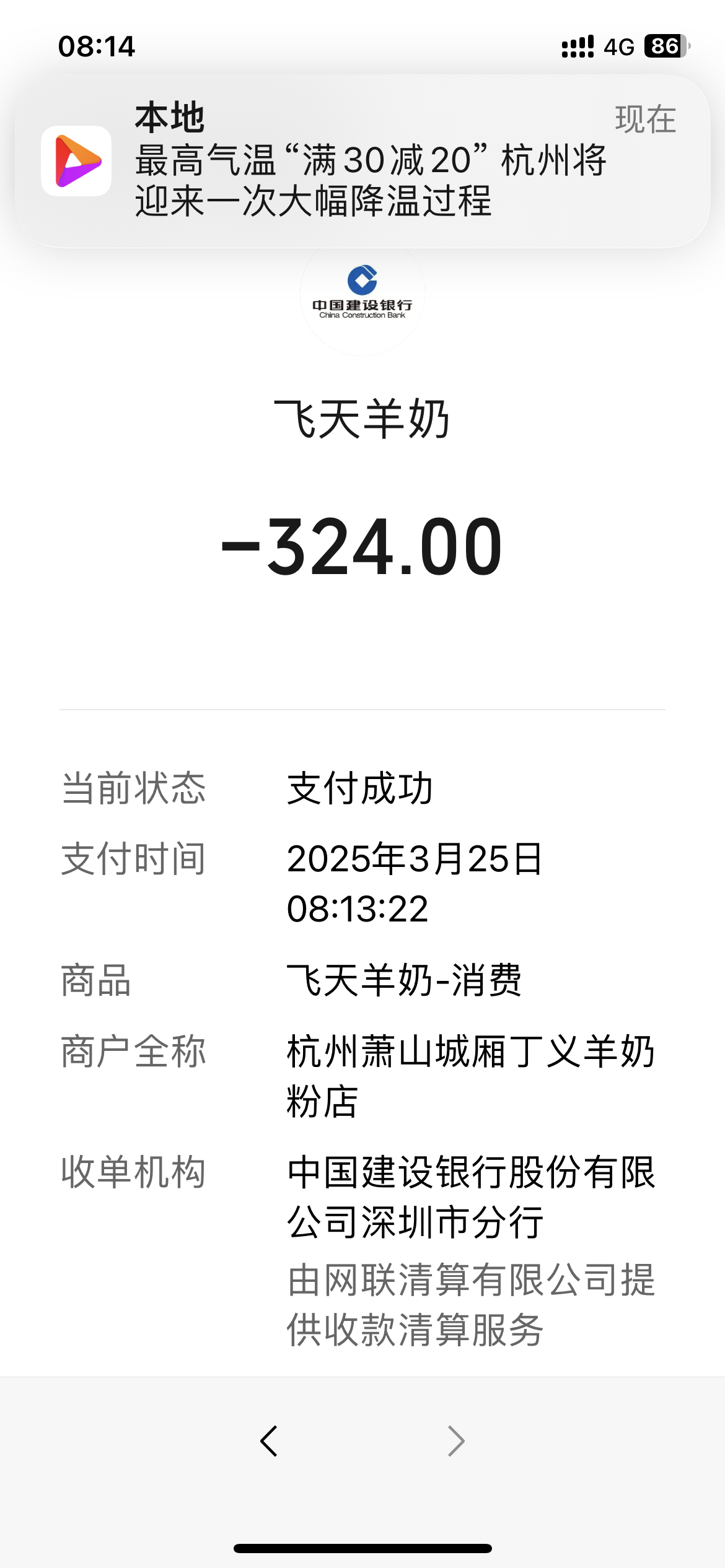
Task: Go back using the left arrow
Action: click(269, 1440)
